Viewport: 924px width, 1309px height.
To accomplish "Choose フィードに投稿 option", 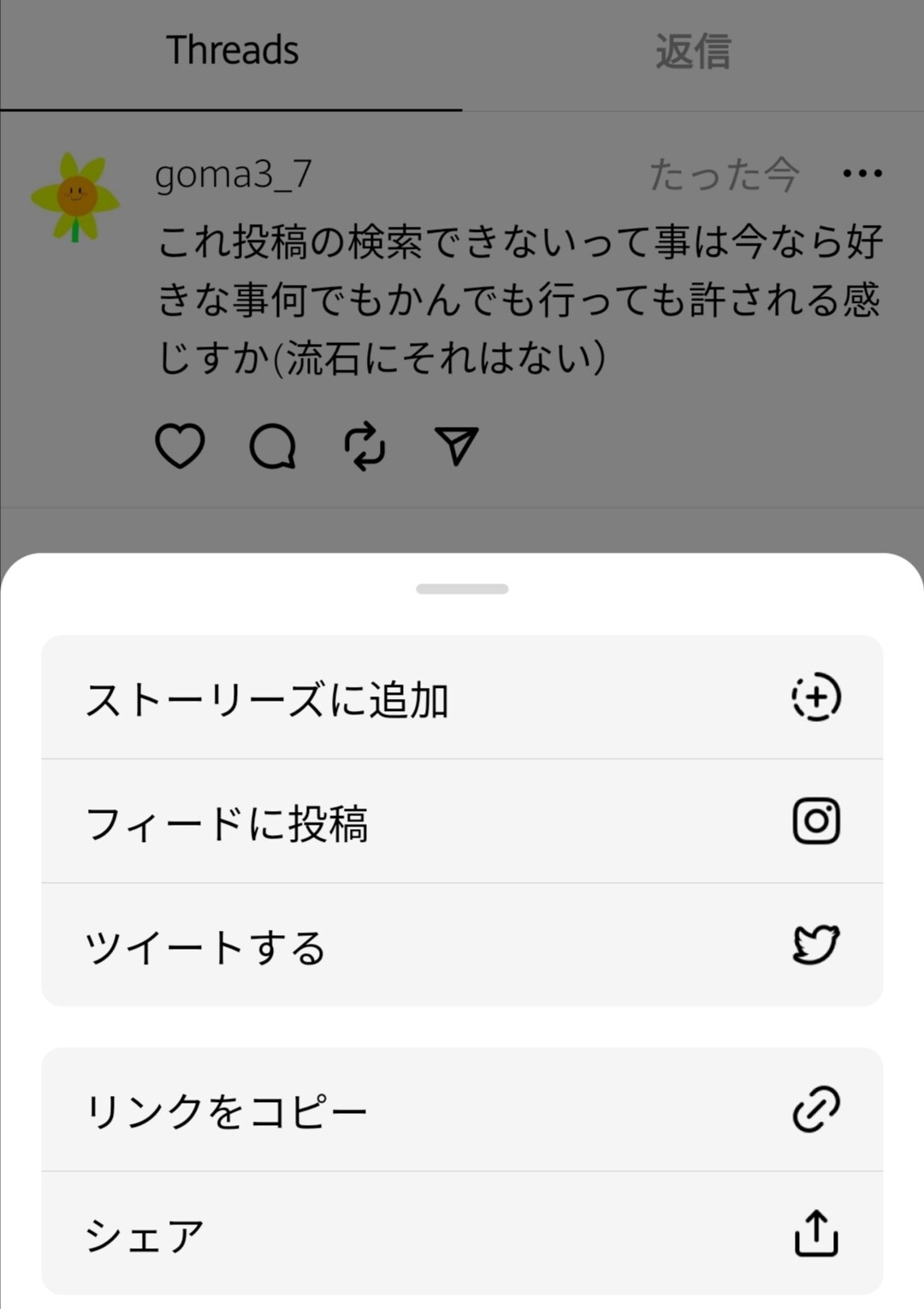I will click(462, 822).
